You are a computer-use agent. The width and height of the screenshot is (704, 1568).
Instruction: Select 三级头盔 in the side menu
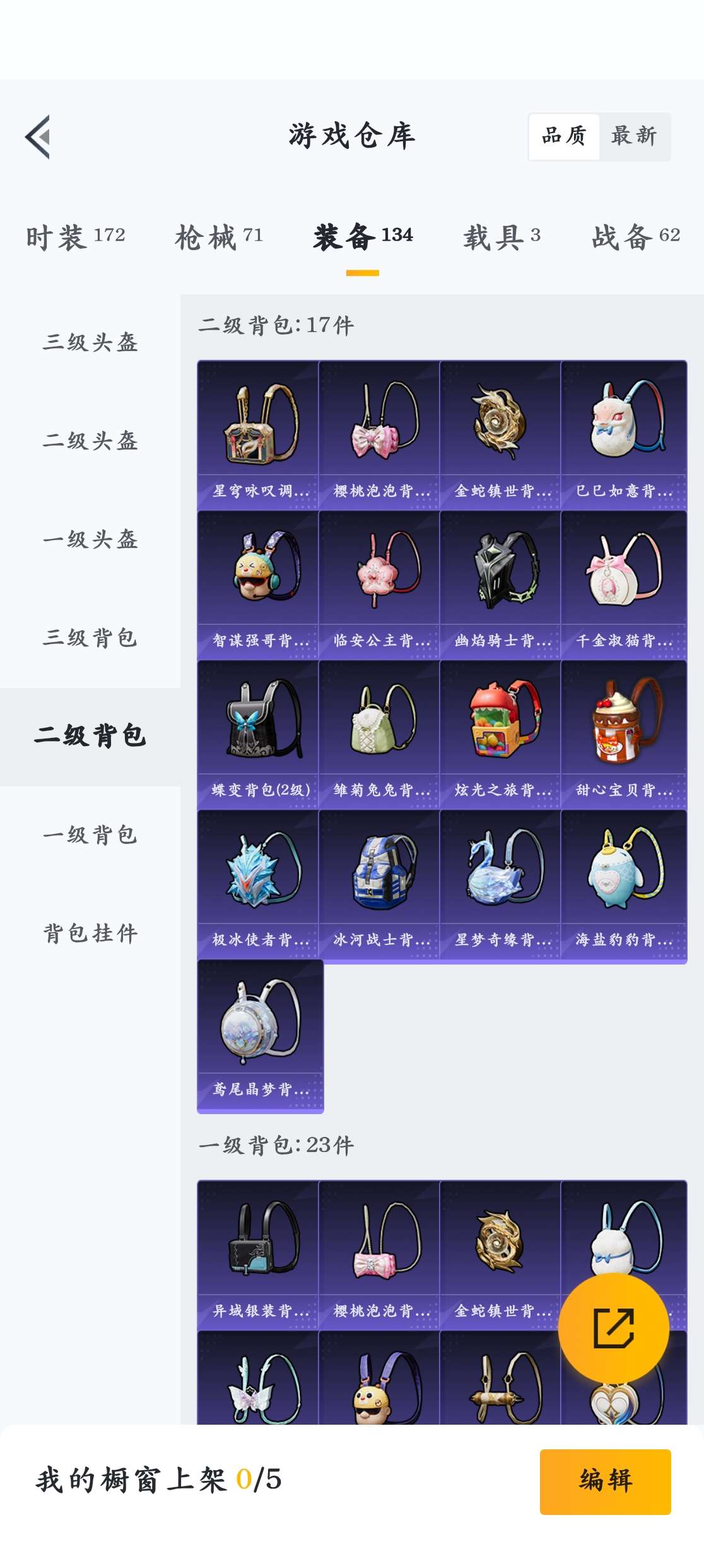pos(90,342)
